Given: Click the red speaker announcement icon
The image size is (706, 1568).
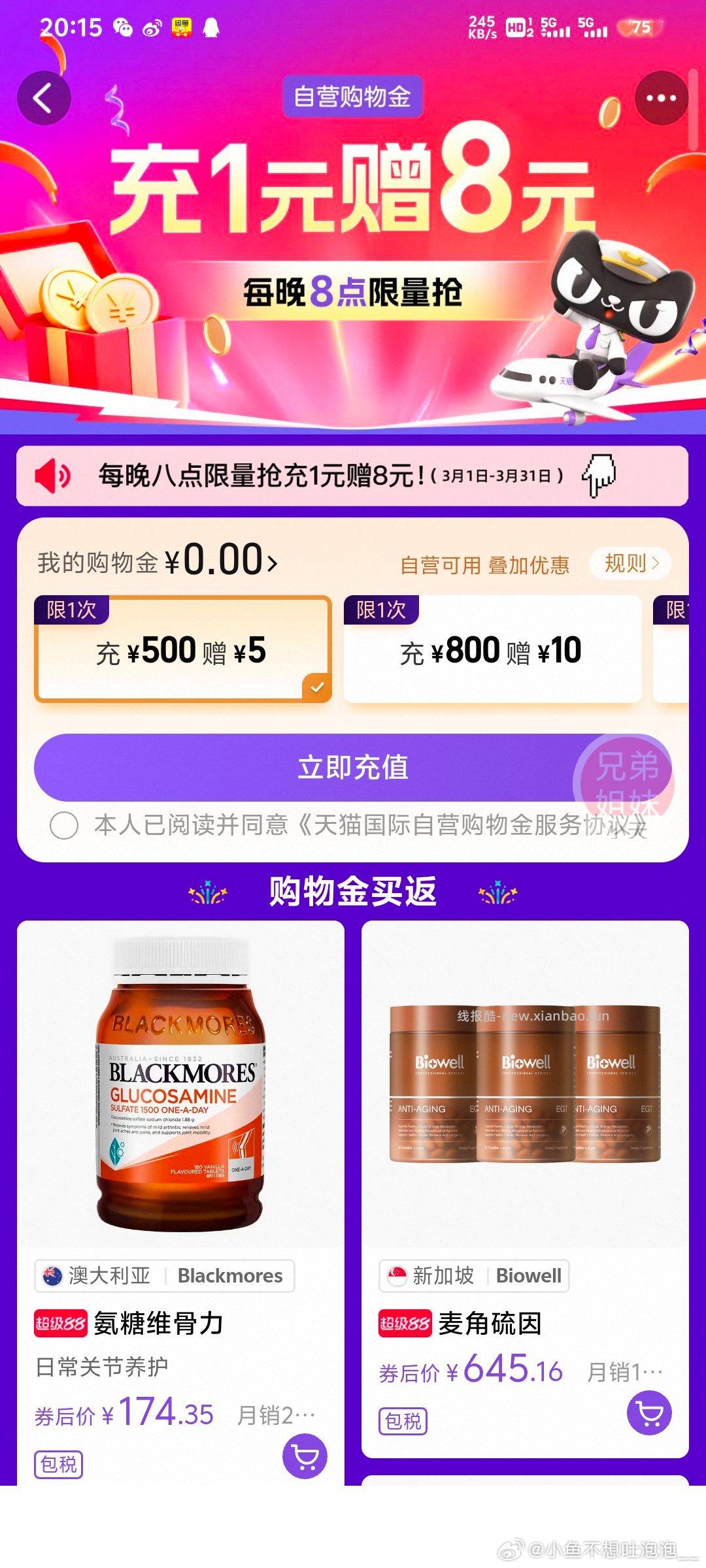Looking at the screenshot, I should (55, 478).
